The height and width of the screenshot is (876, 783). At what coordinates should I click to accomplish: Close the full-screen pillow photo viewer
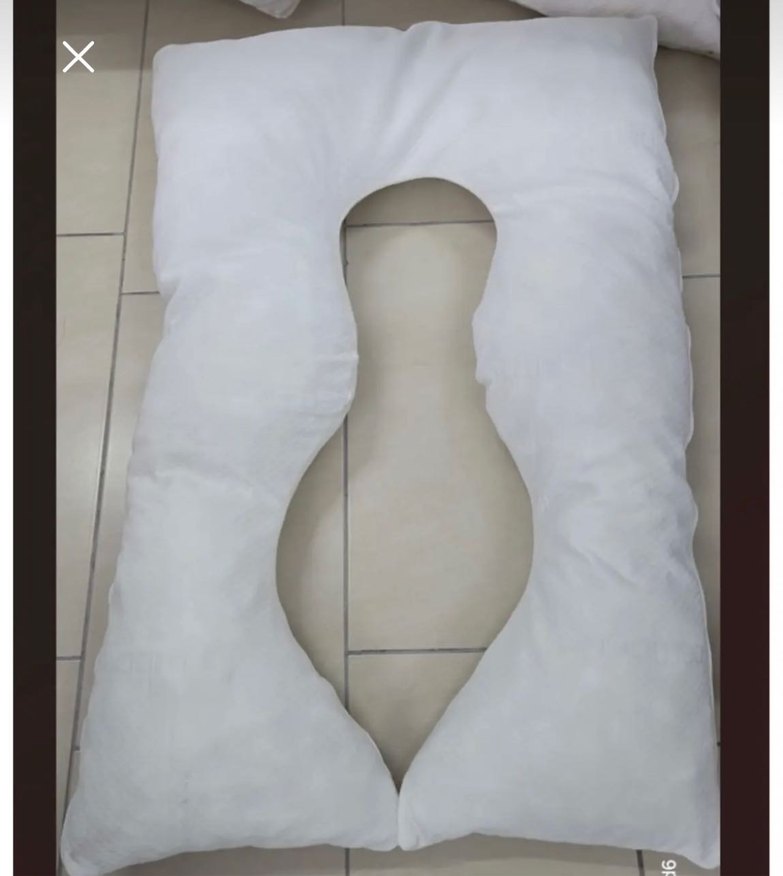pos(78,57)
